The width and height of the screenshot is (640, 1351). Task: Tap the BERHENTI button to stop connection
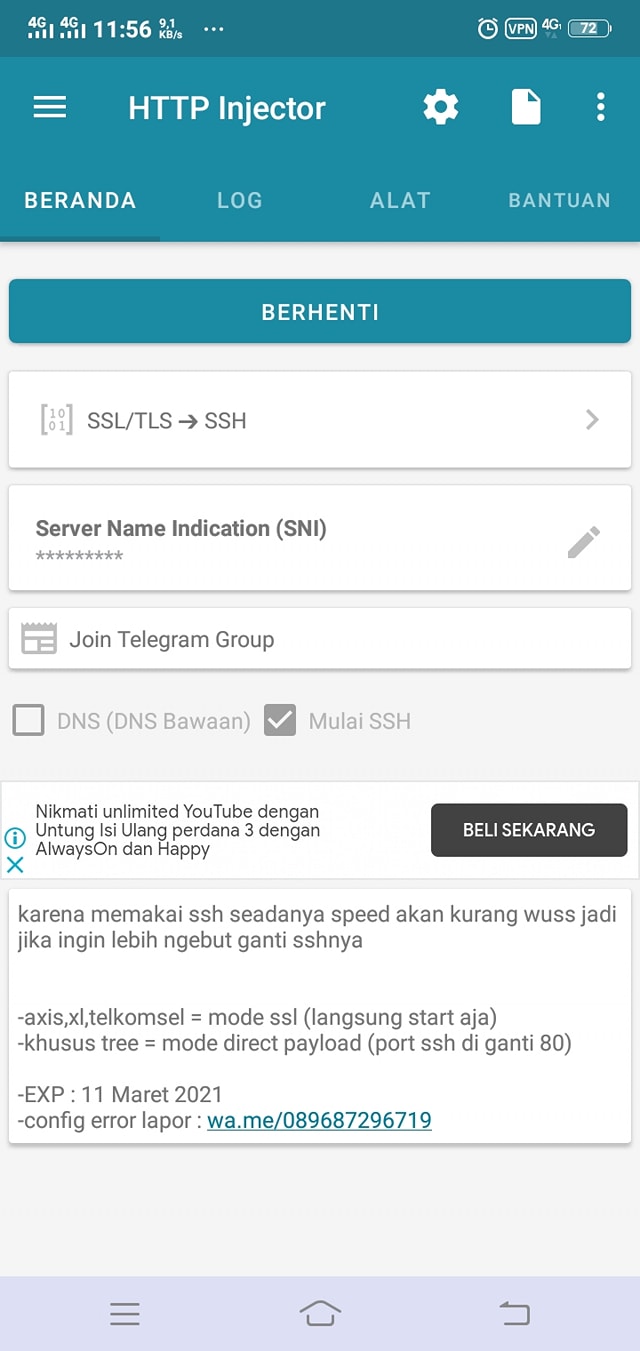click(320, 312)
